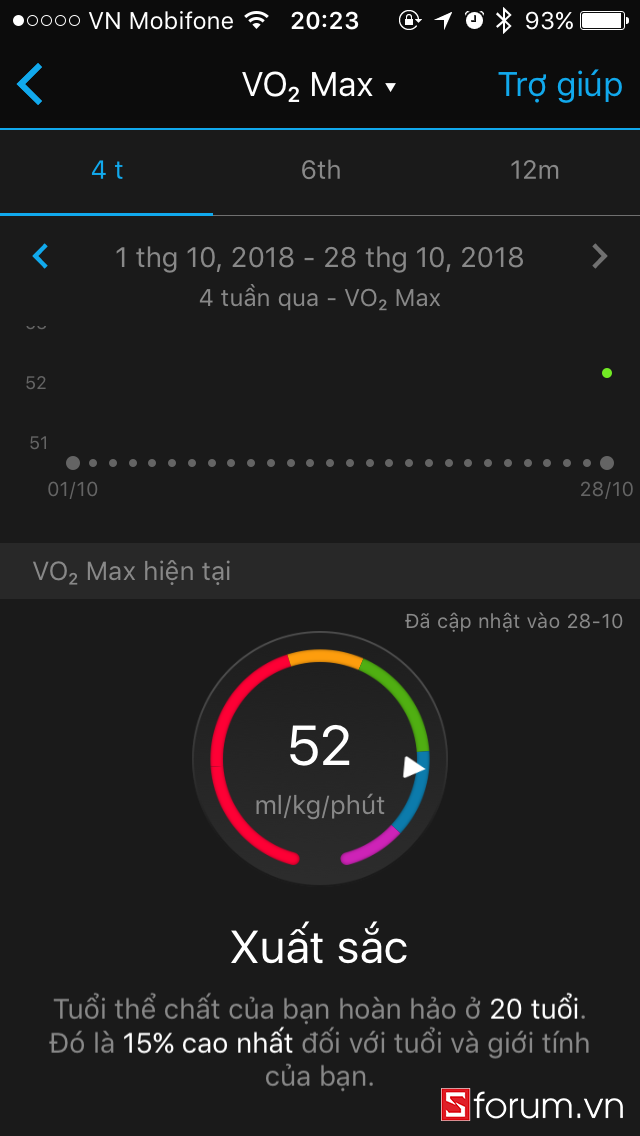Tap the green 28/10 data point
Screen dimensions: 640x1136
(607, 373)
